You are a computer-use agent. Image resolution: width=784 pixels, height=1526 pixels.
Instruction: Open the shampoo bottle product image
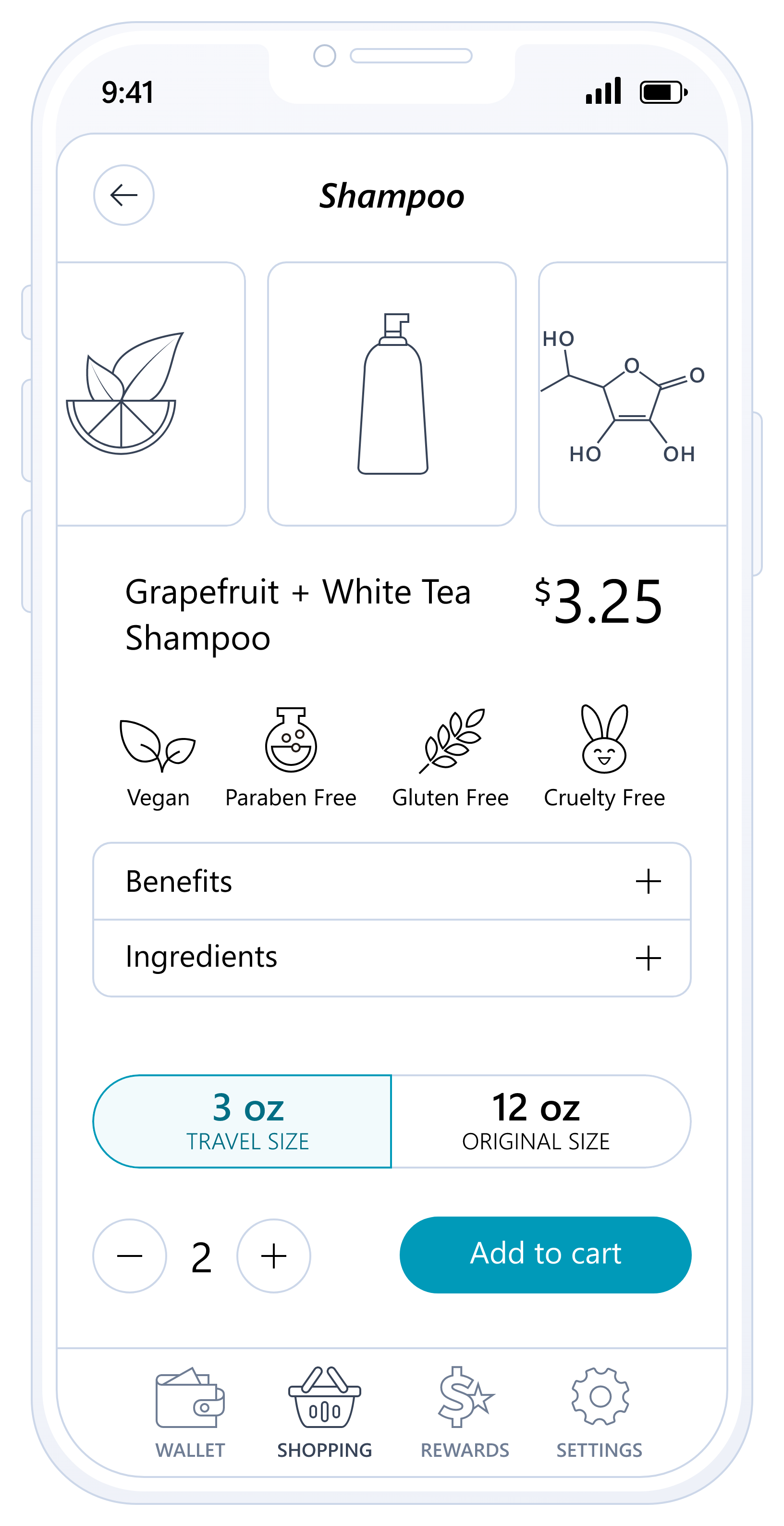coord(392,394)
